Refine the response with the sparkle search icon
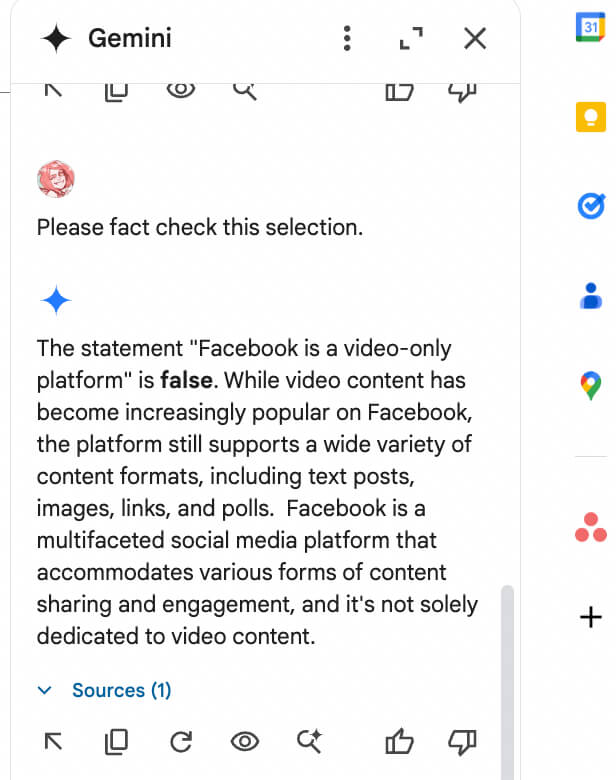 pyautogui.click(x=309, y=741)
